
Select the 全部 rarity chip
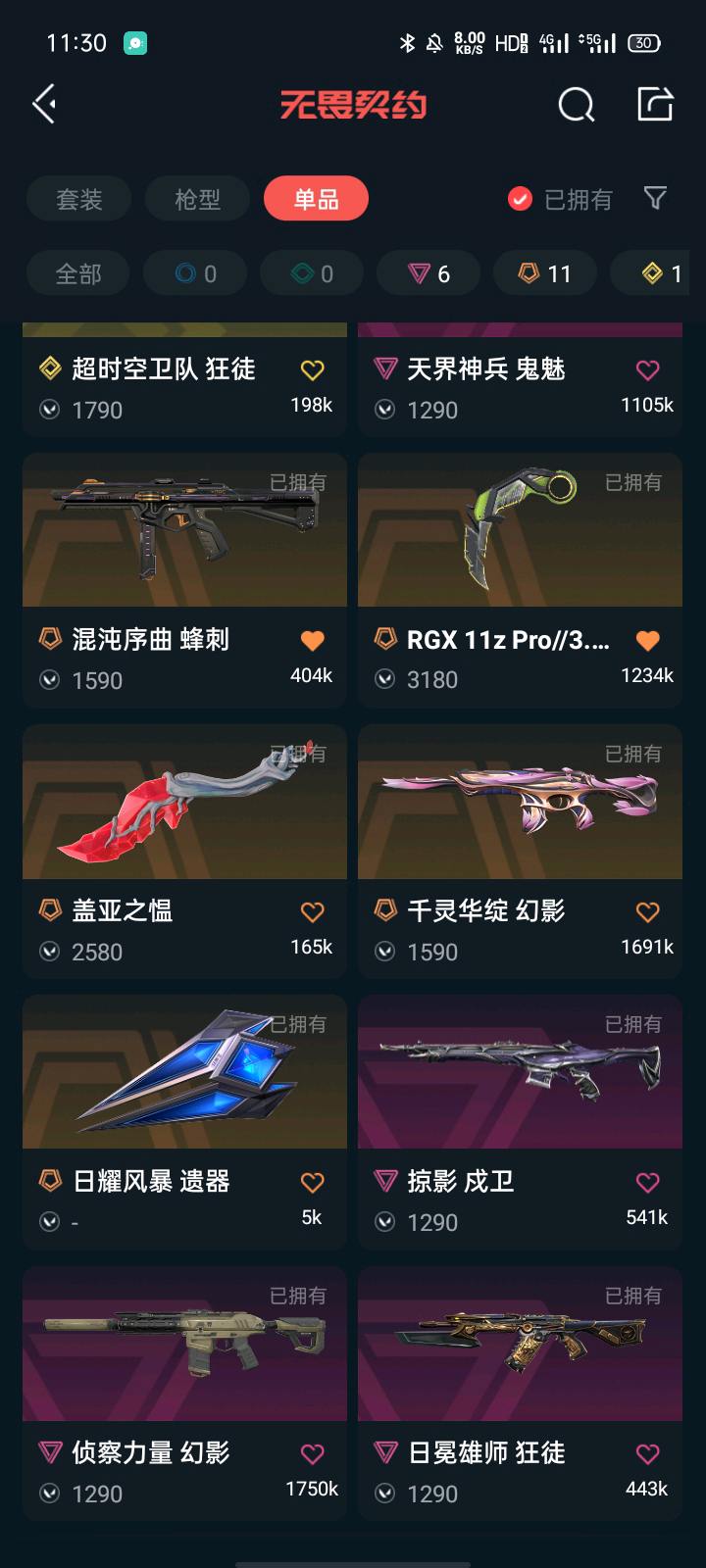click(78, 273)
